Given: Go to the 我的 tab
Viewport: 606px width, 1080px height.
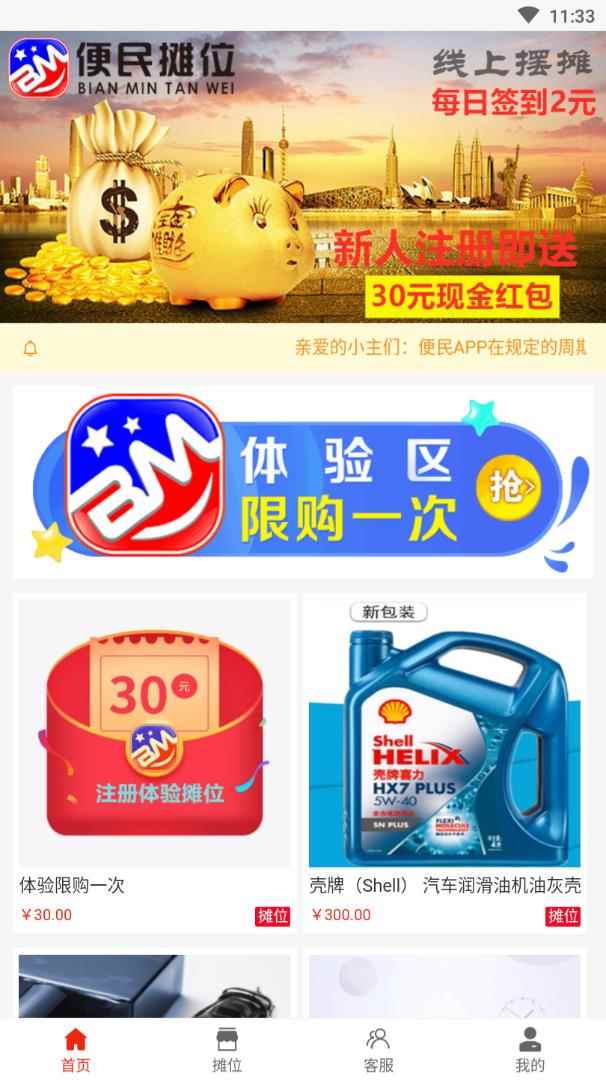Looking at the screenshot, I should click(530, 1050).
